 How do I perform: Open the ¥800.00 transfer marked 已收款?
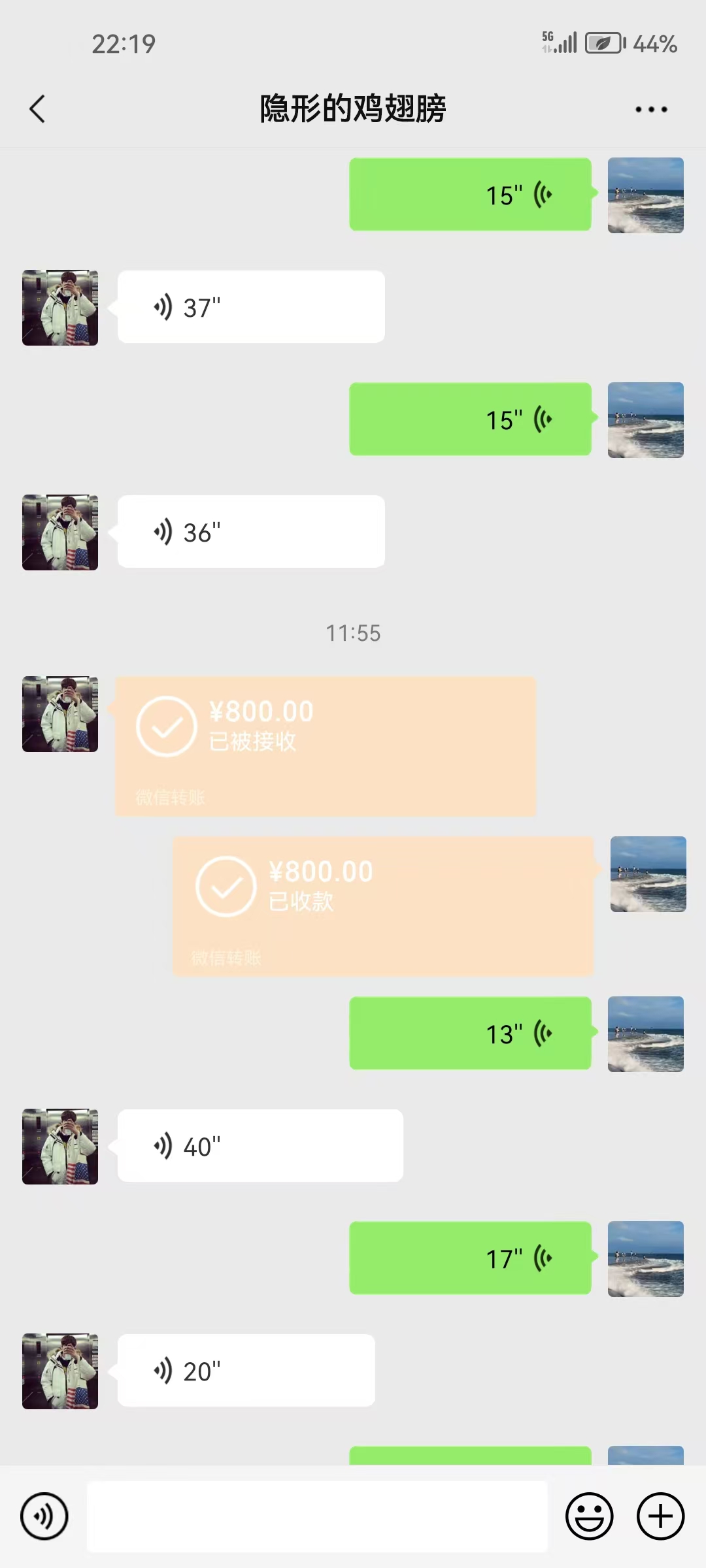click(383, 907)
